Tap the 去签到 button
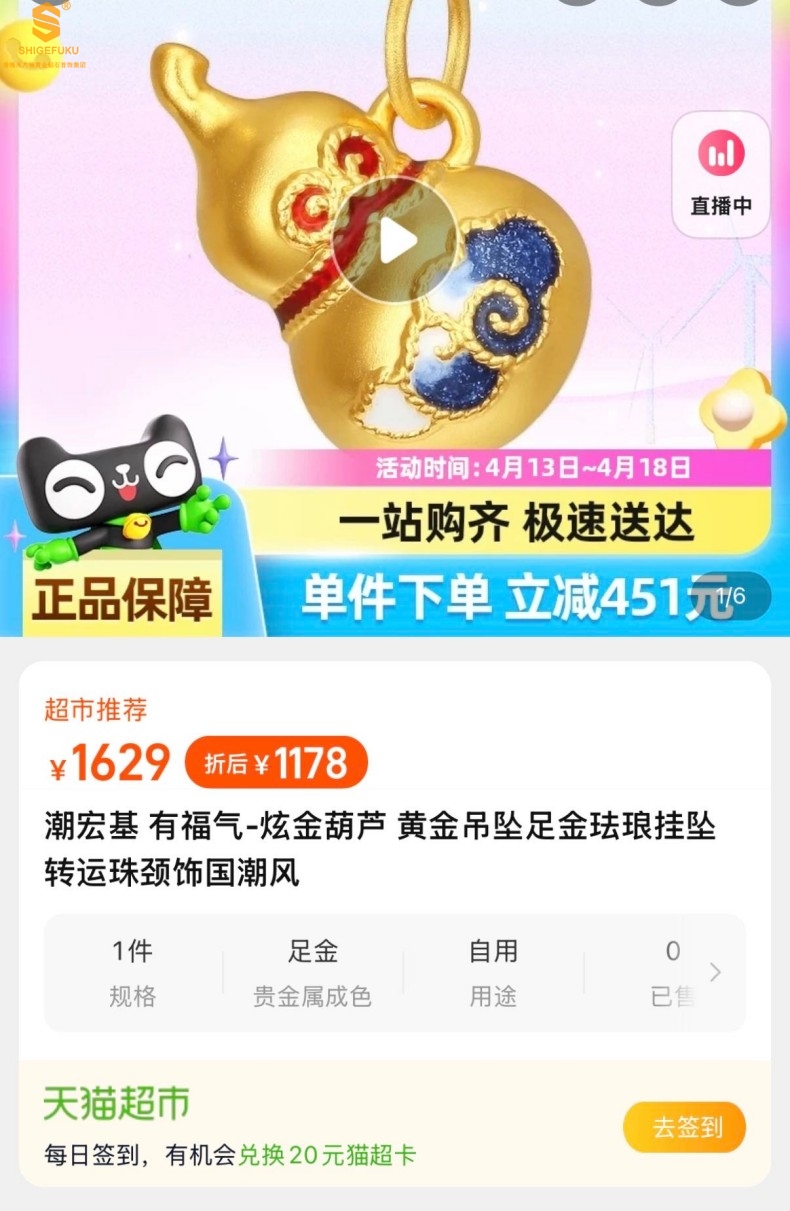The height and width of the screenshot is (1211, 790). (685, 1127)
